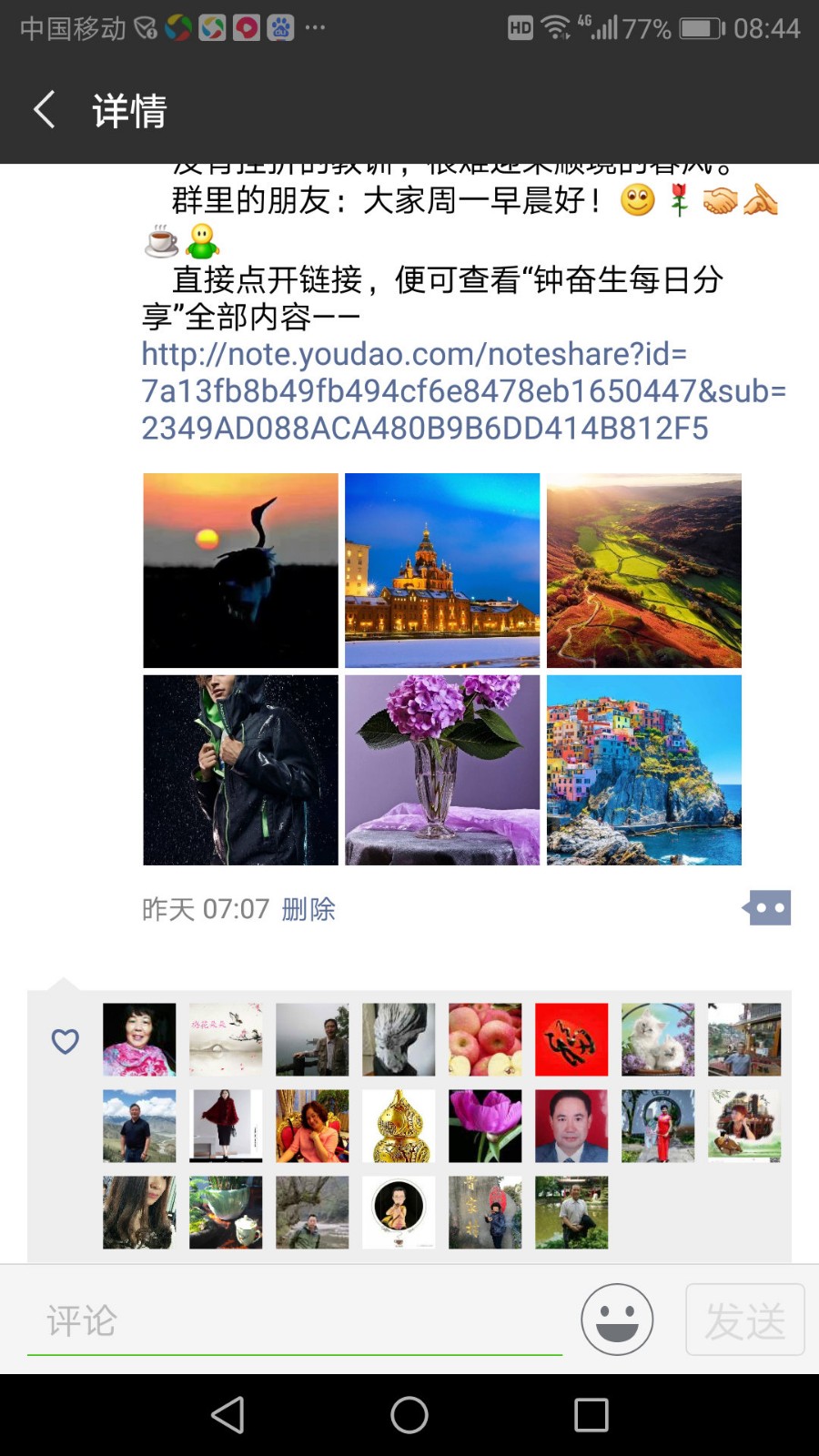
Task: Open the man in suit portrait avatar
Action: (571, 1126)
